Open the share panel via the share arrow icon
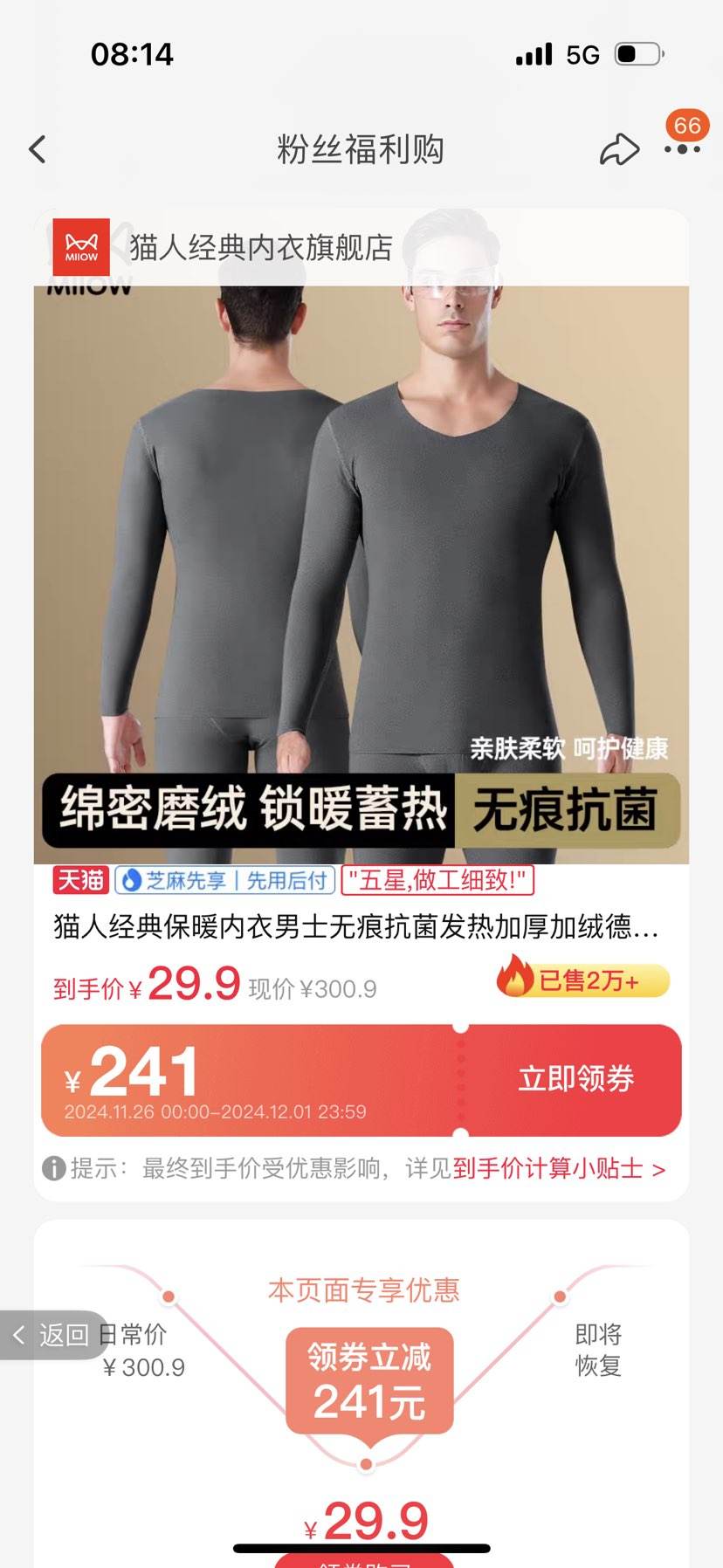Image resolution: width=723 pixels, height=1568 pixels. pos(620,148)
